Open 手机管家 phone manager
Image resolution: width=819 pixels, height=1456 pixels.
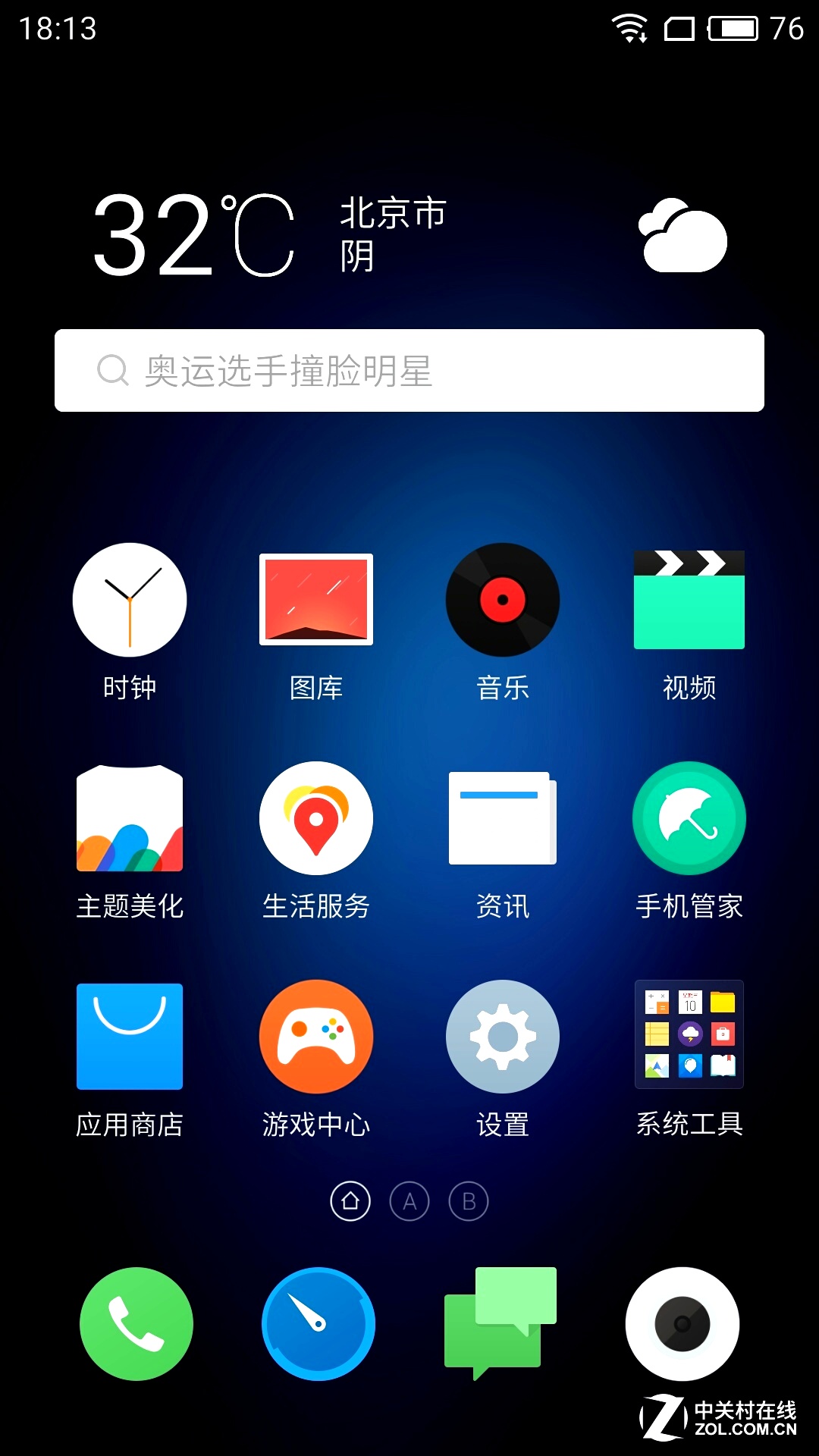click(689, 818)
